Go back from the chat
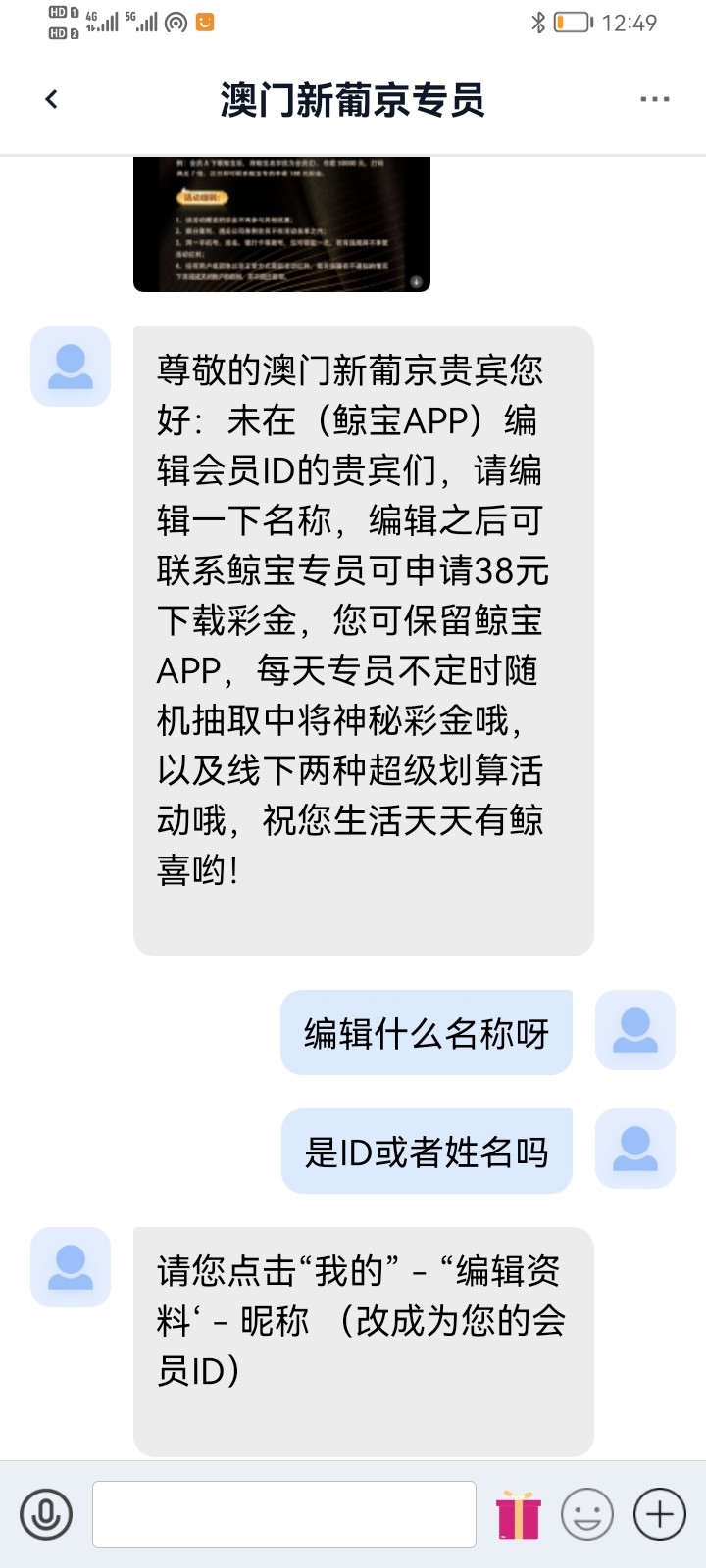 (52, 99)
